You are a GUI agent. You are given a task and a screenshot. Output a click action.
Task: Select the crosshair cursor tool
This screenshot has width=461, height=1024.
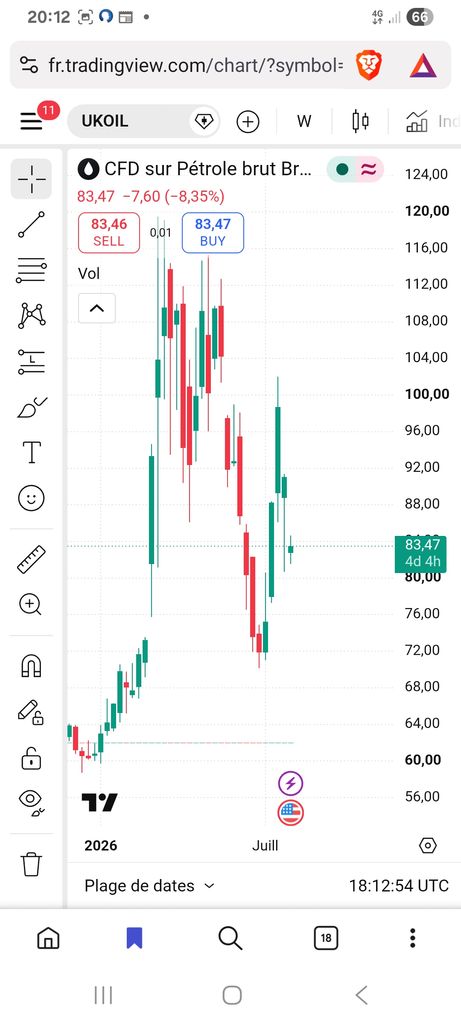tap(31, 179)
